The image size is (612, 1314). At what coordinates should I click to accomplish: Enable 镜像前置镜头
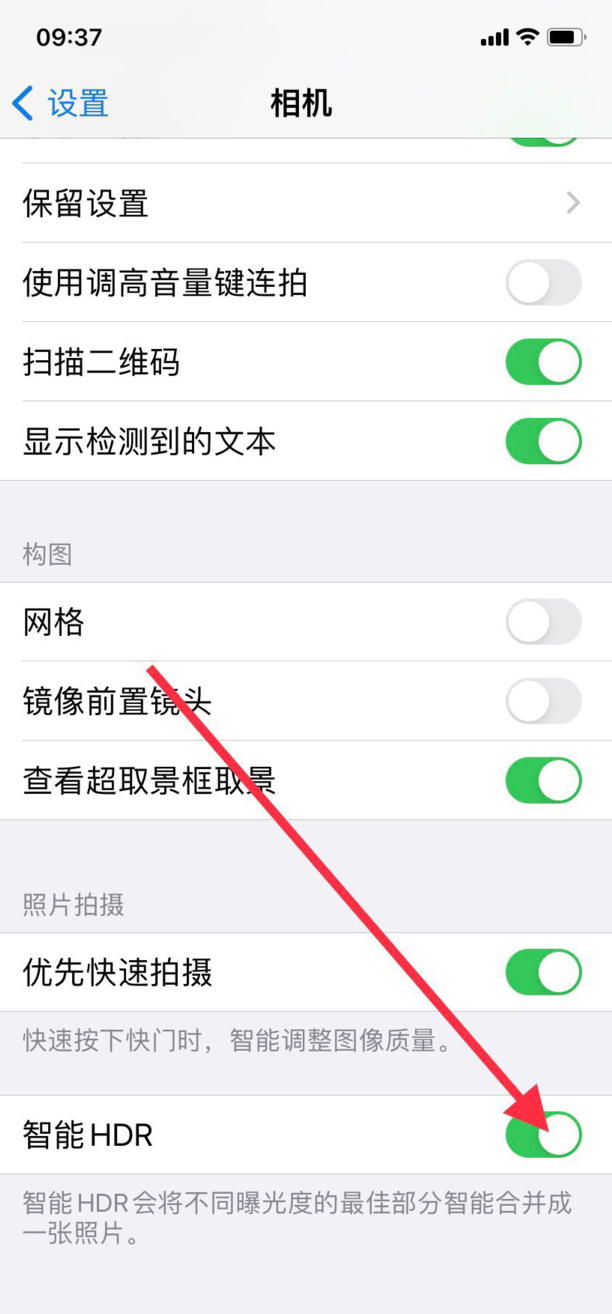[543, 701]
